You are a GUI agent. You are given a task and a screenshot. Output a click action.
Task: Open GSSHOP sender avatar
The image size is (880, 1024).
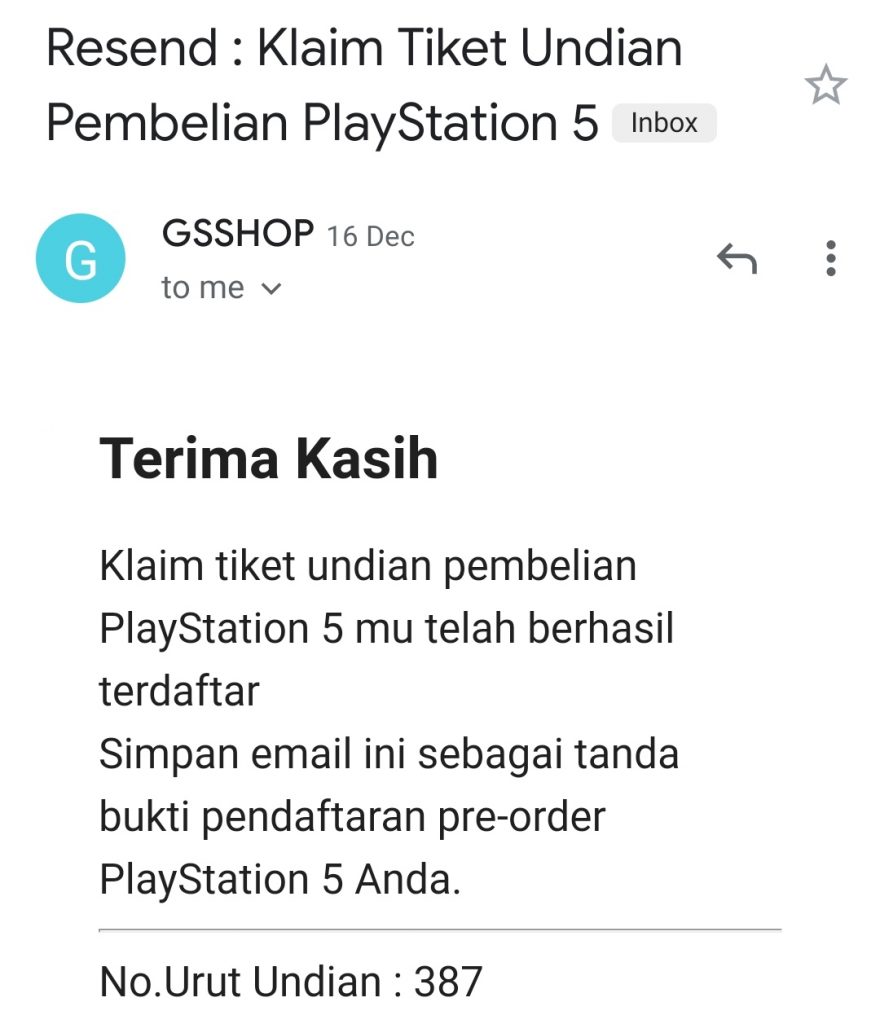(80, 259)
